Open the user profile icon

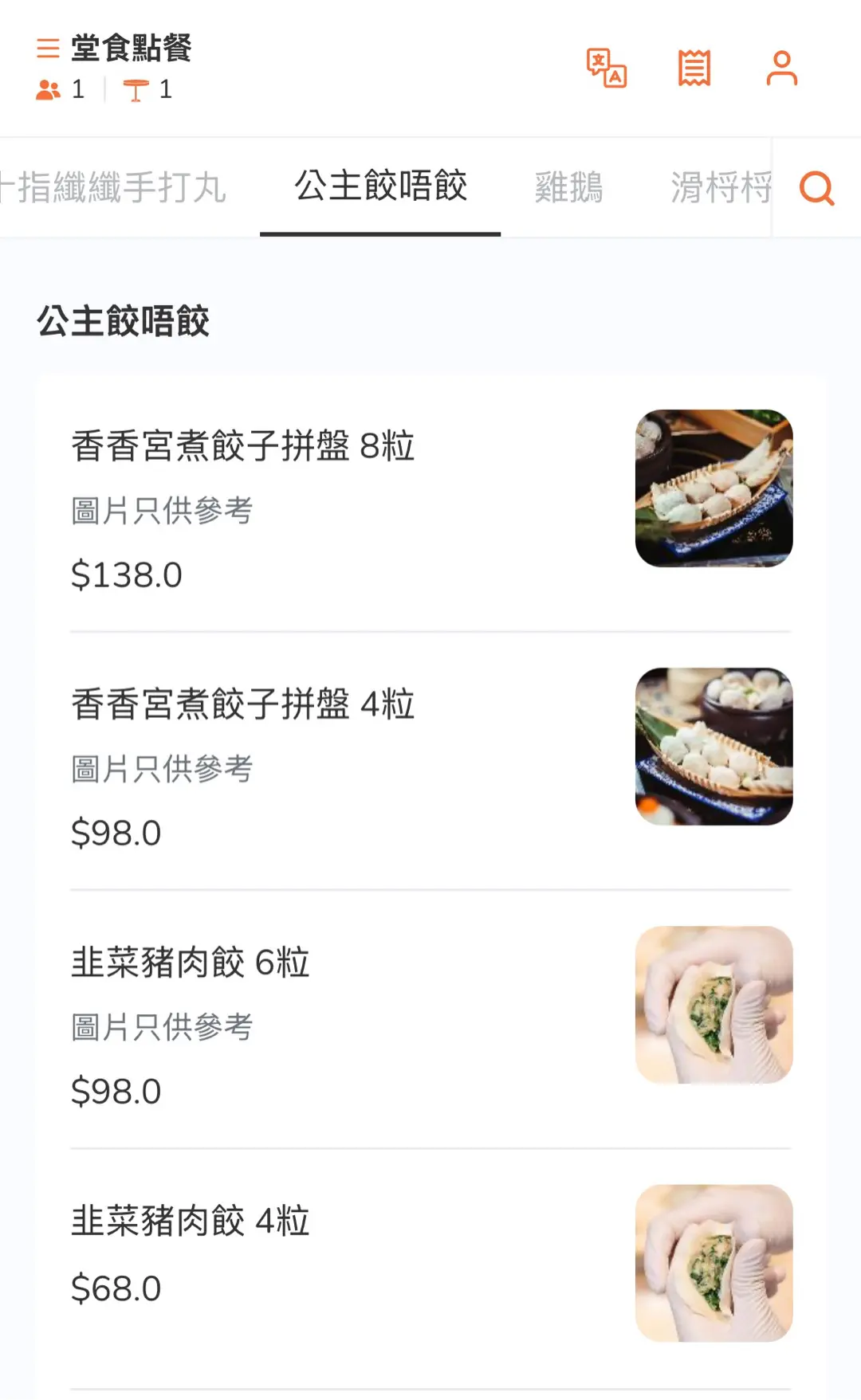point(781,69)
